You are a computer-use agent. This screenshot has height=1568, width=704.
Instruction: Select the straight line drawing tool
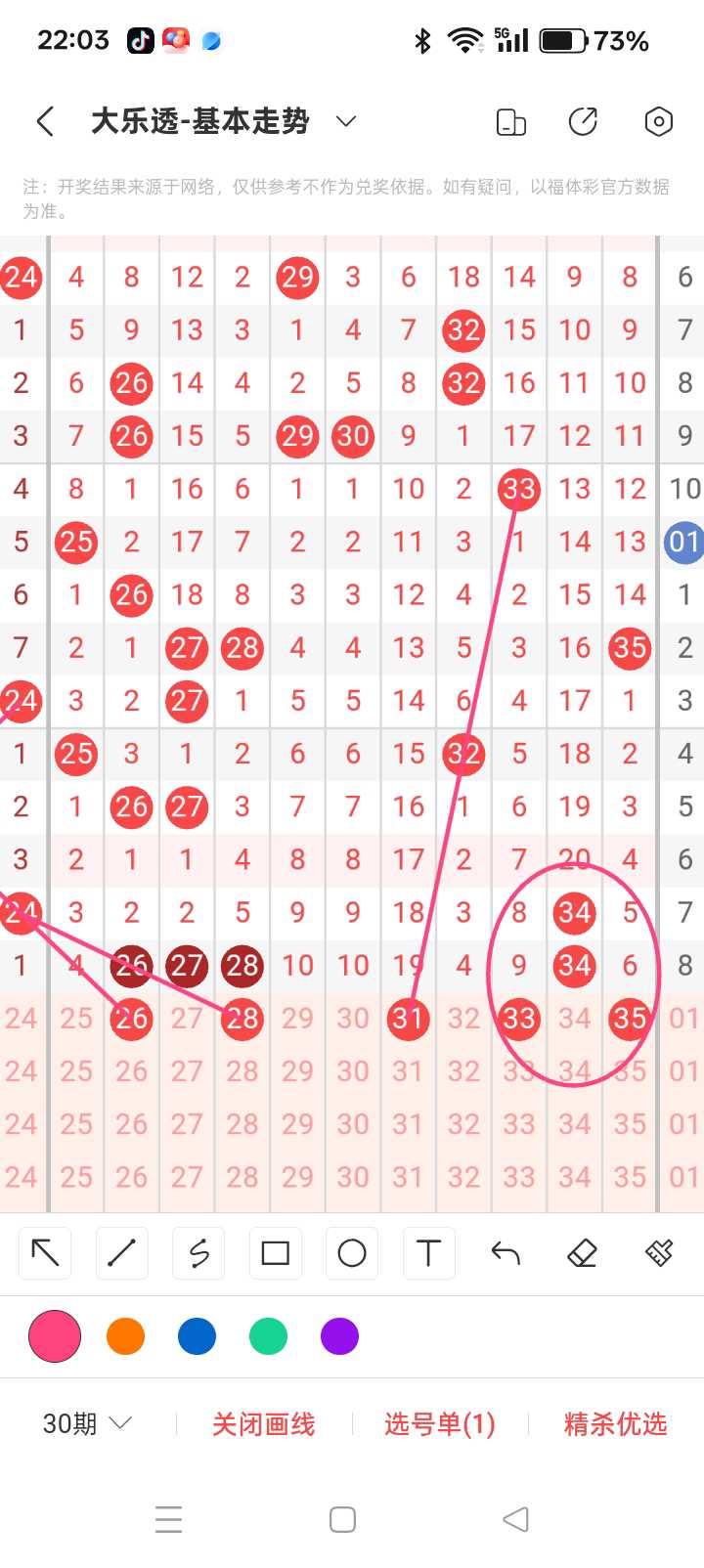click(121, 1253)
